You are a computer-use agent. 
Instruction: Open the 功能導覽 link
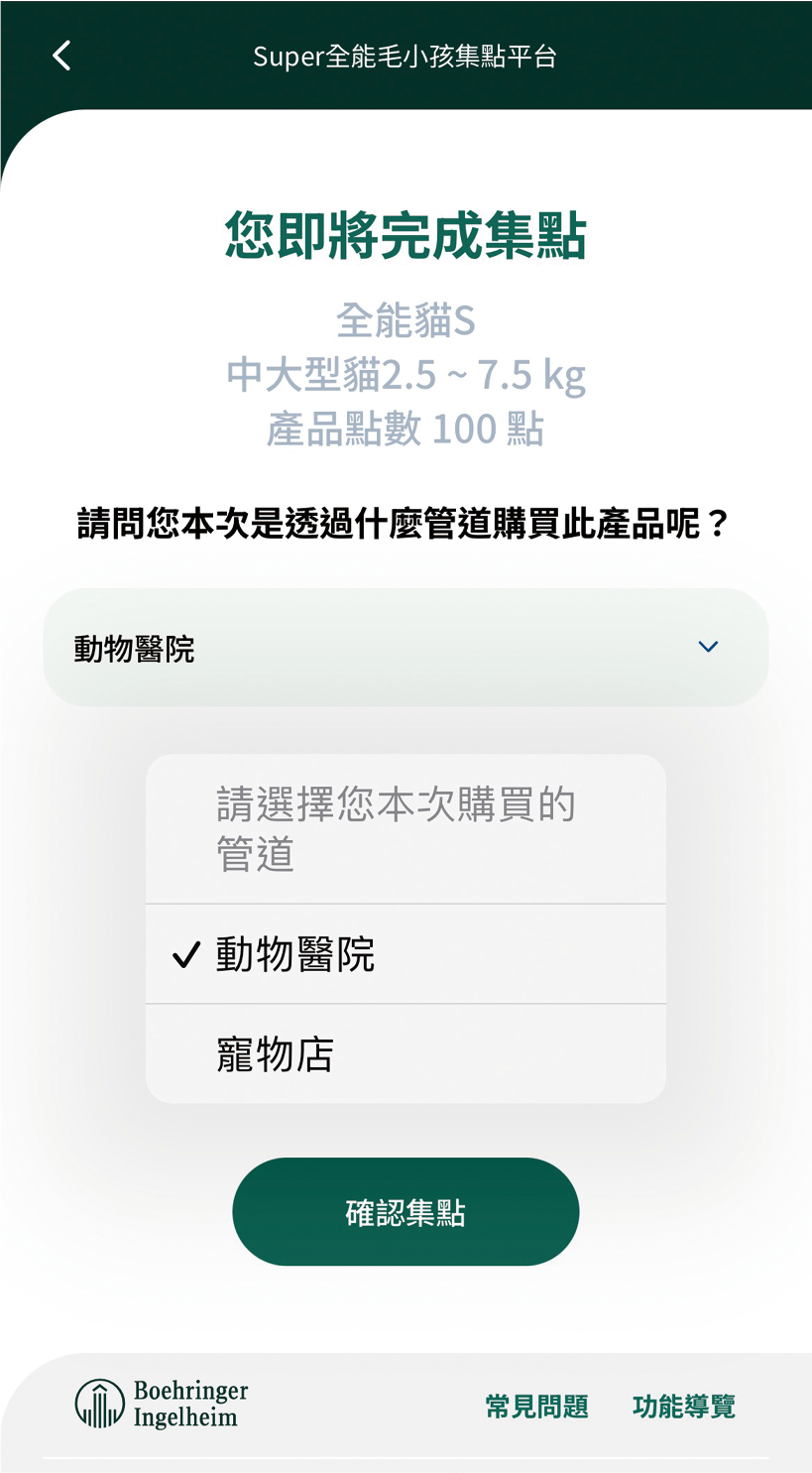tap(684, 1407)
